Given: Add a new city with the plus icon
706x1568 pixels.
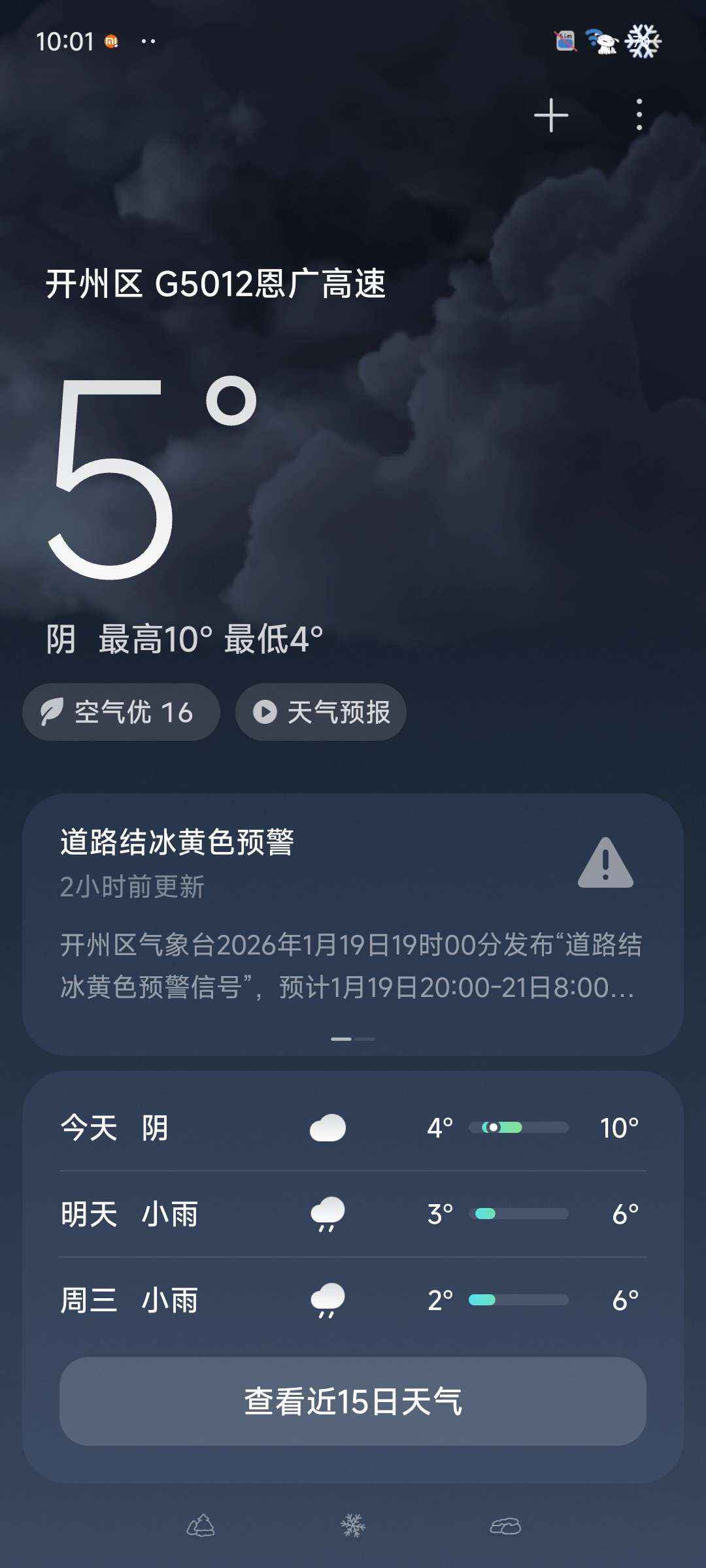Looking at the screenshot, I should pyautogui.click(x=551, y=116).
